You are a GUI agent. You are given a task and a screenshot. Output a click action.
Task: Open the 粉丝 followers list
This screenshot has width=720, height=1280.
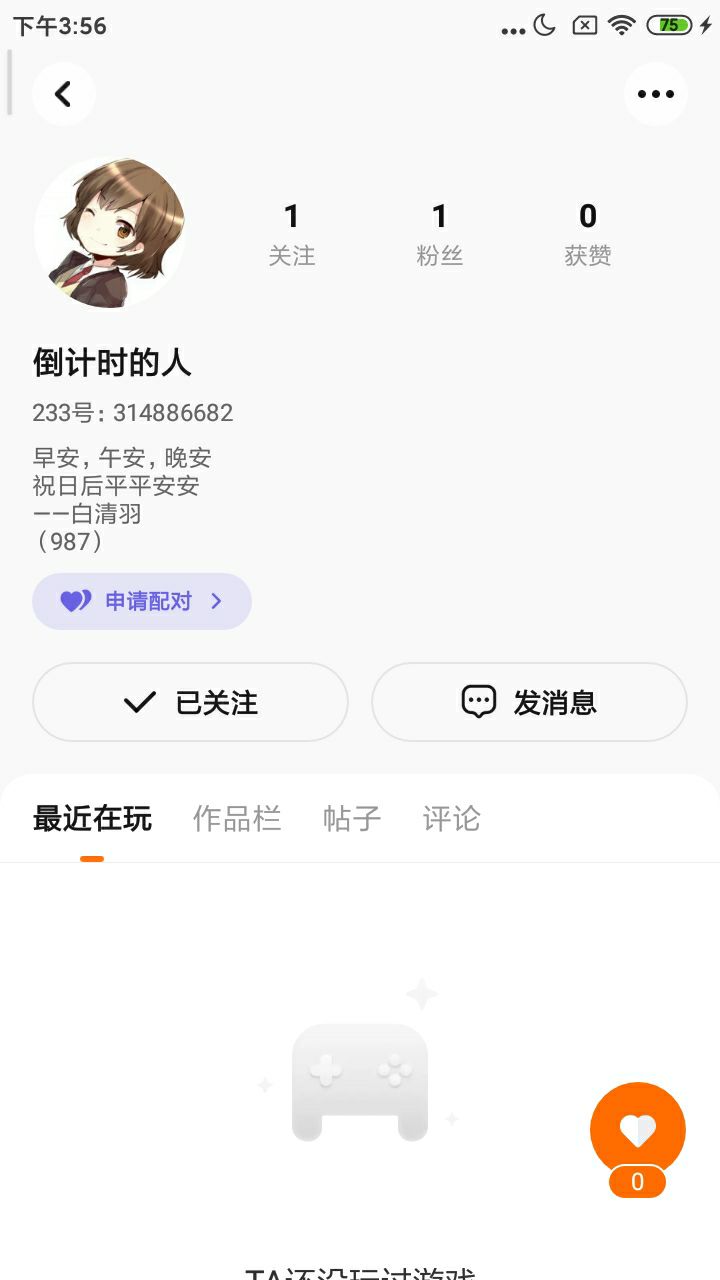click(x=439, y=234)
